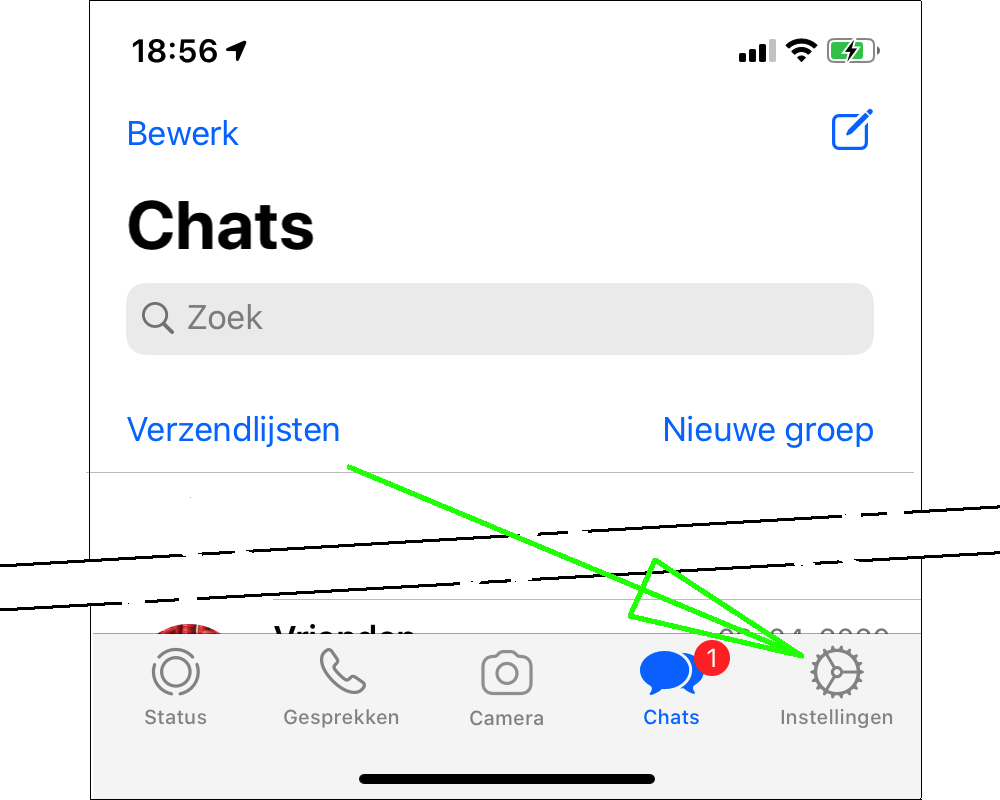Select the Chats tab
Image resolution: width=1000 pixels, height=800 pixels.
(671, 688)
